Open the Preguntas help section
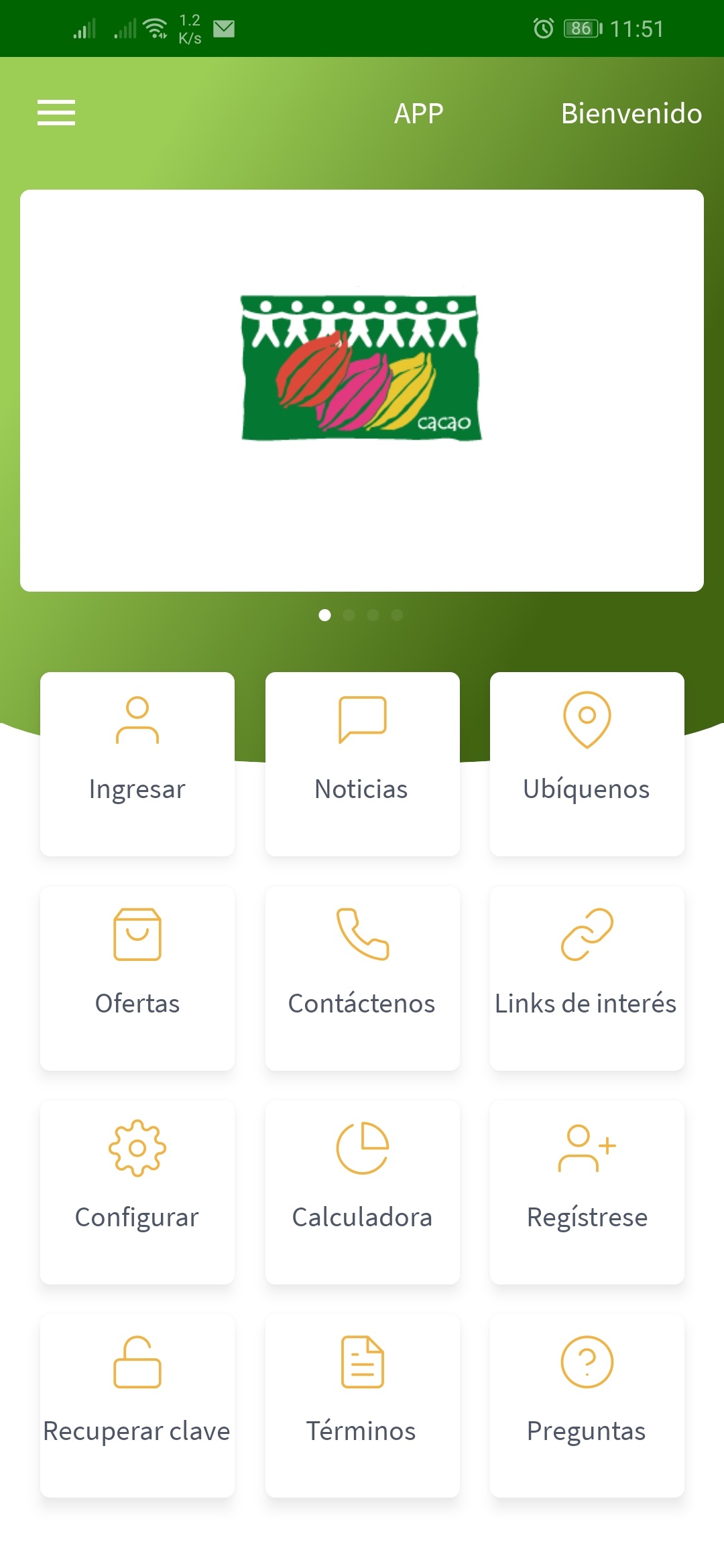 [x=587, y=1405]
